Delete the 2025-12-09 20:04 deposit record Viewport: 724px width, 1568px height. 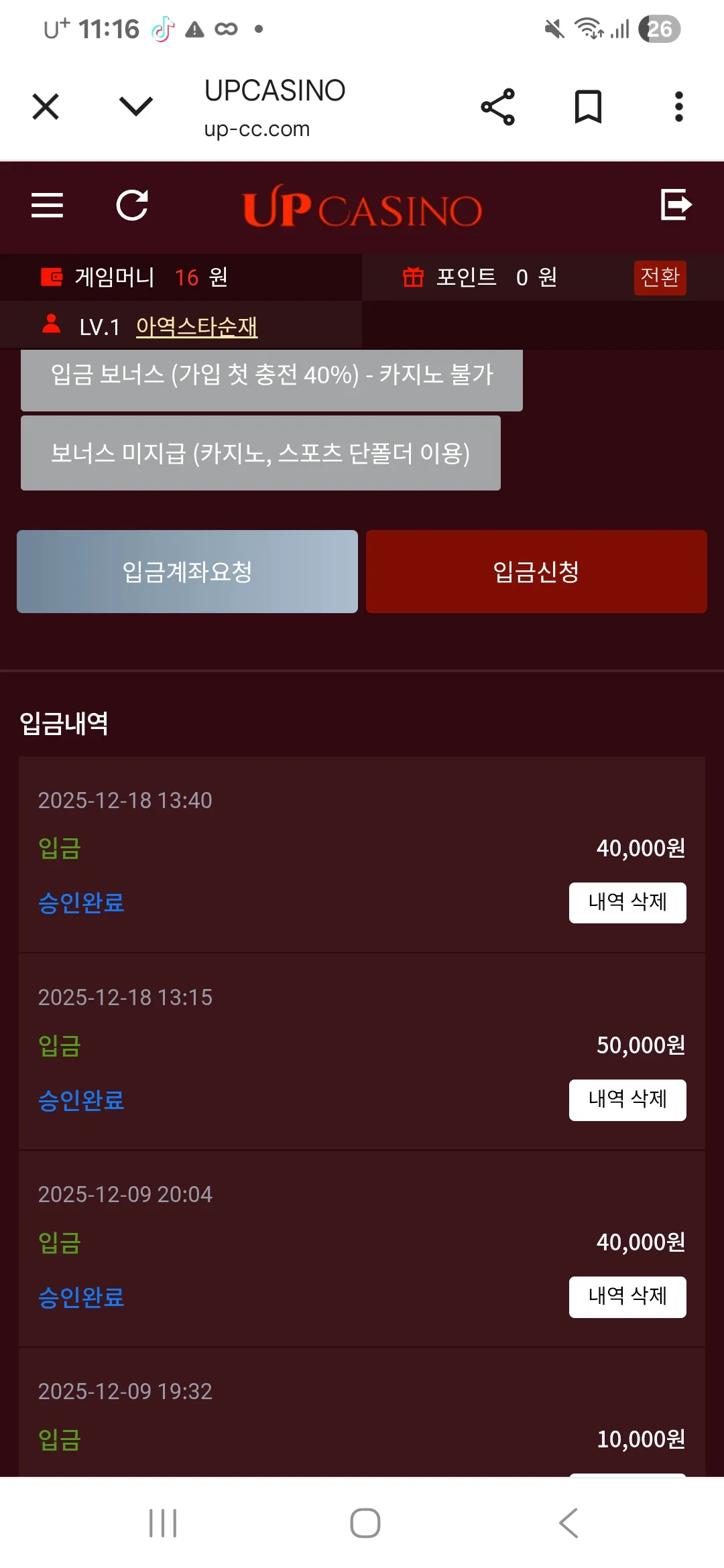click(627, 1297)
